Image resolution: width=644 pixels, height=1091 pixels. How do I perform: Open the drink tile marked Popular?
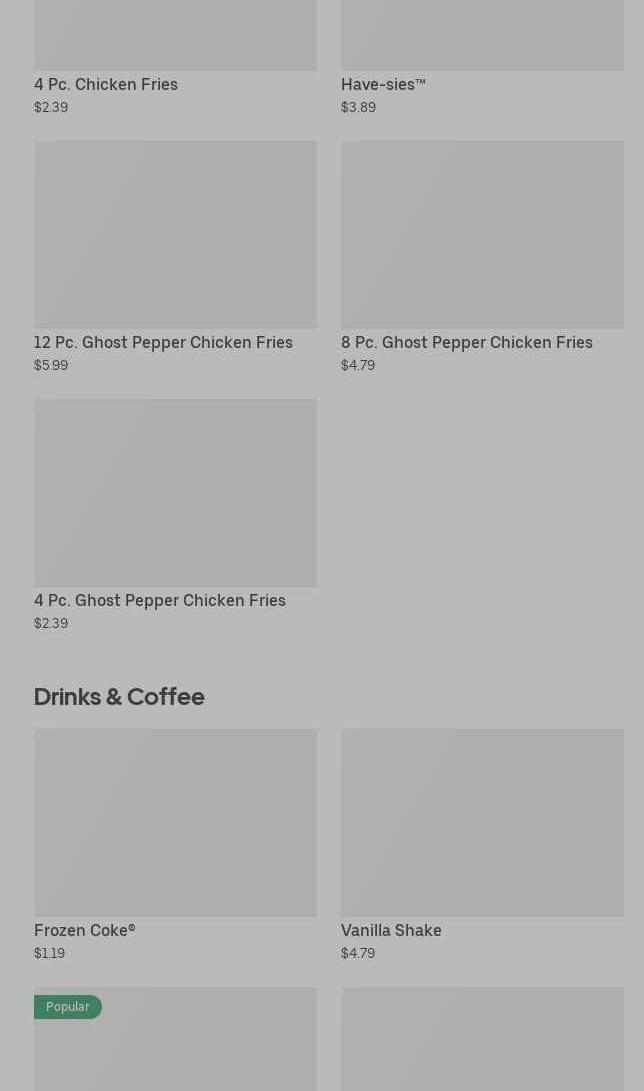175,1039
